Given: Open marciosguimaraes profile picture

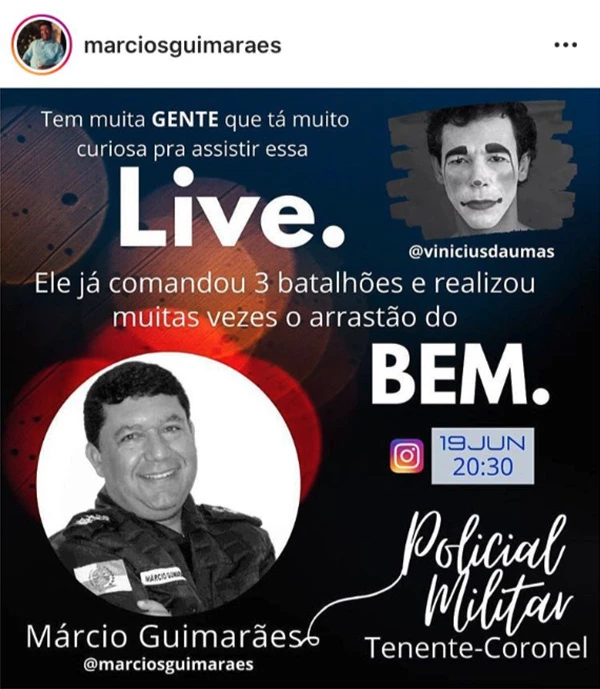Looking at the screenshot, I should tap(42, 45).
